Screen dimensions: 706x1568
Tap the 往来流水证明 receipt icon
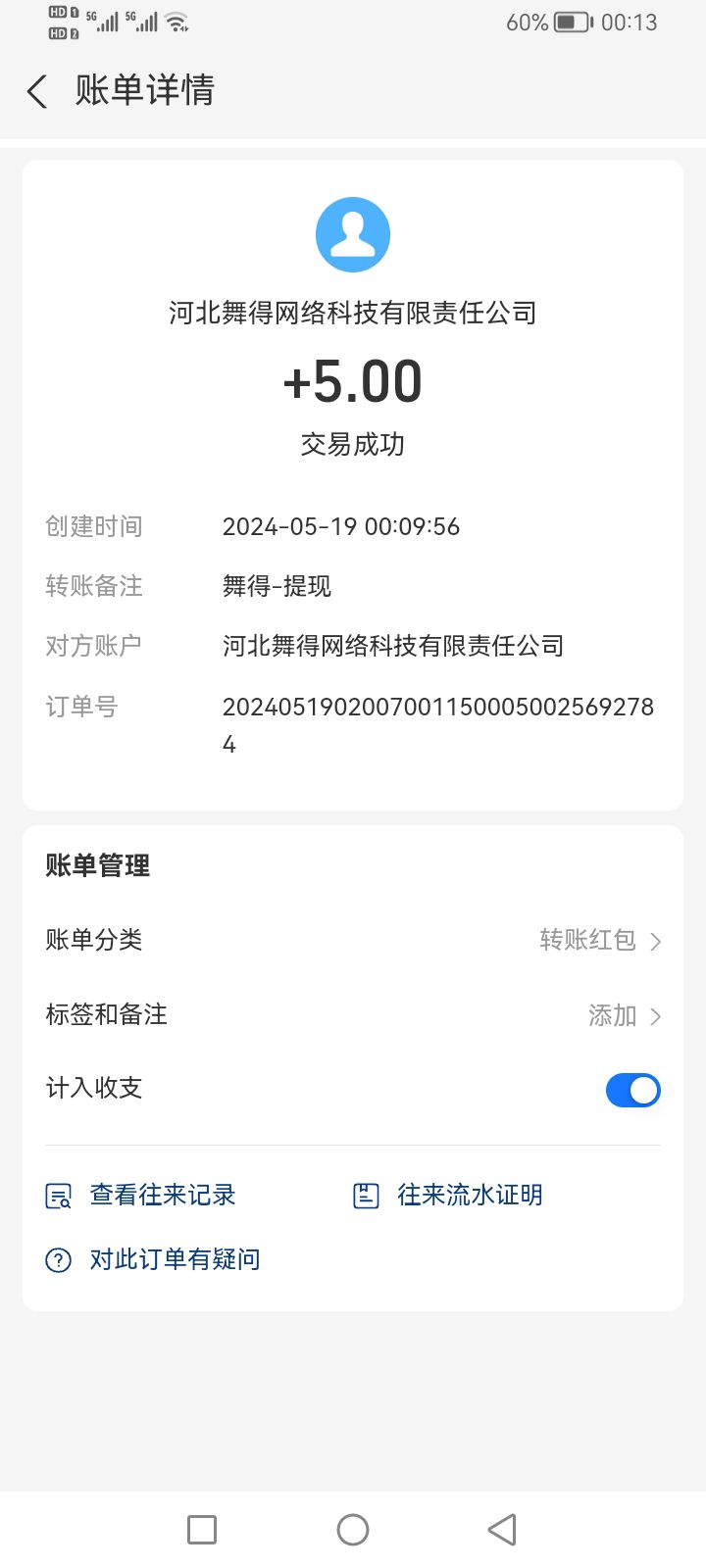click(365, 1195)
